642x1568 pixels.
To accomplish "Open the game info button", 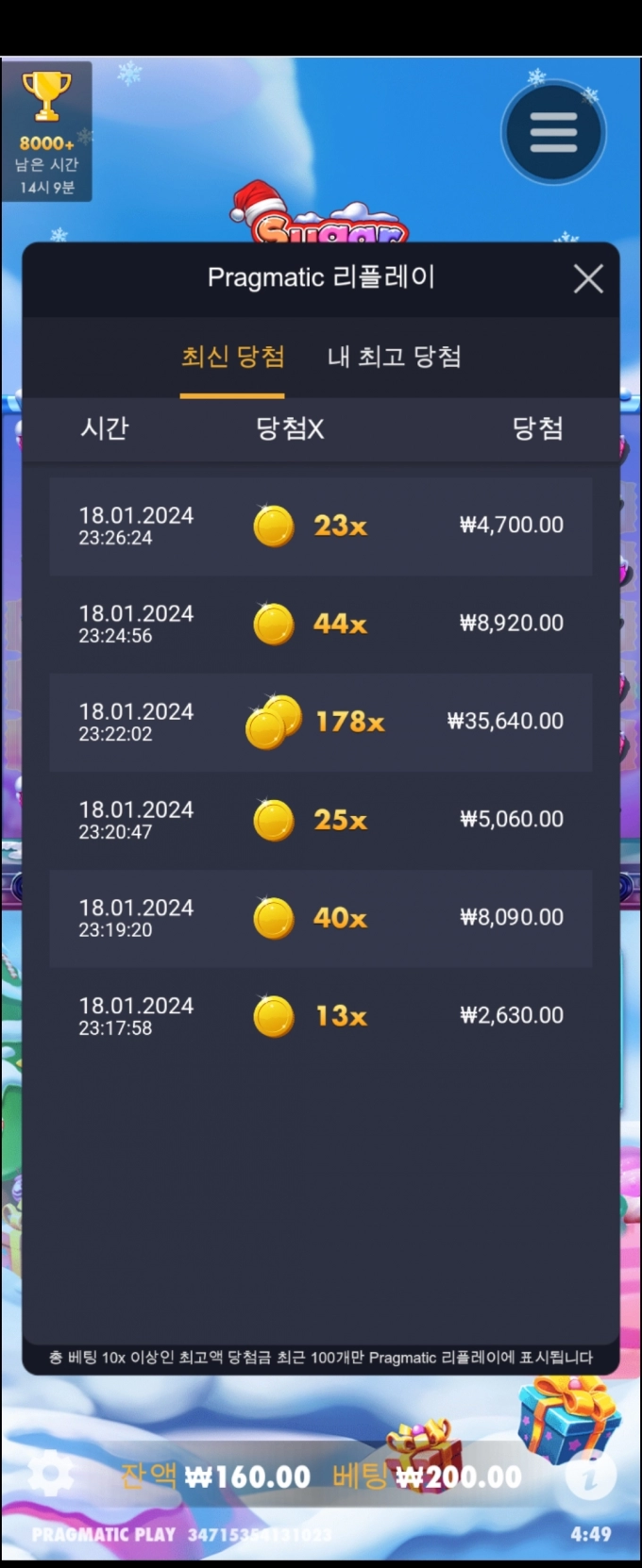I will coord(590,1476).
